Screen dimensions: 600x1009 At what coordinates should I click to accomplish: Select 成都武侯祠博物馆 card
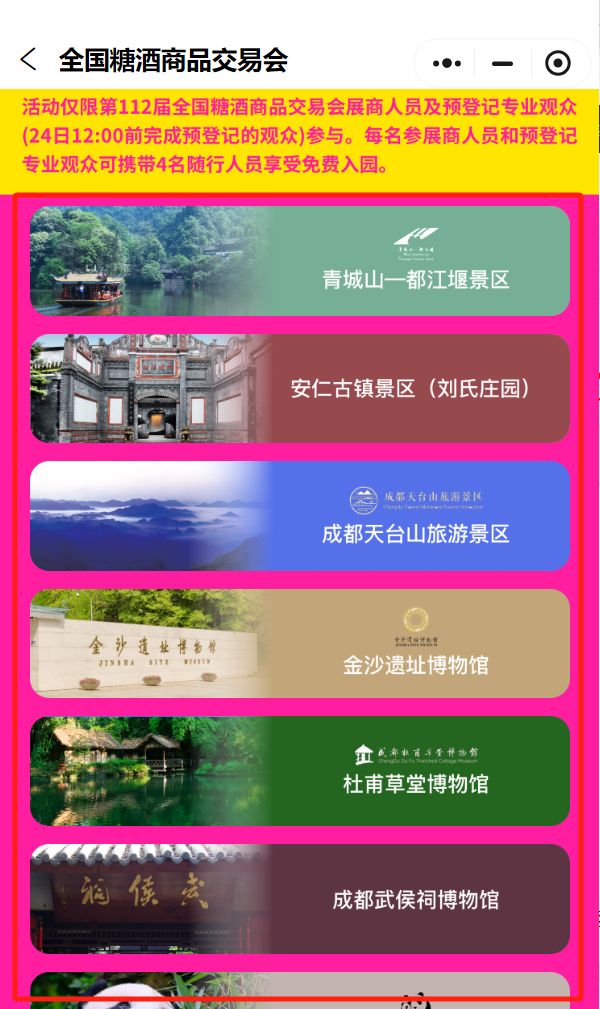300,898
